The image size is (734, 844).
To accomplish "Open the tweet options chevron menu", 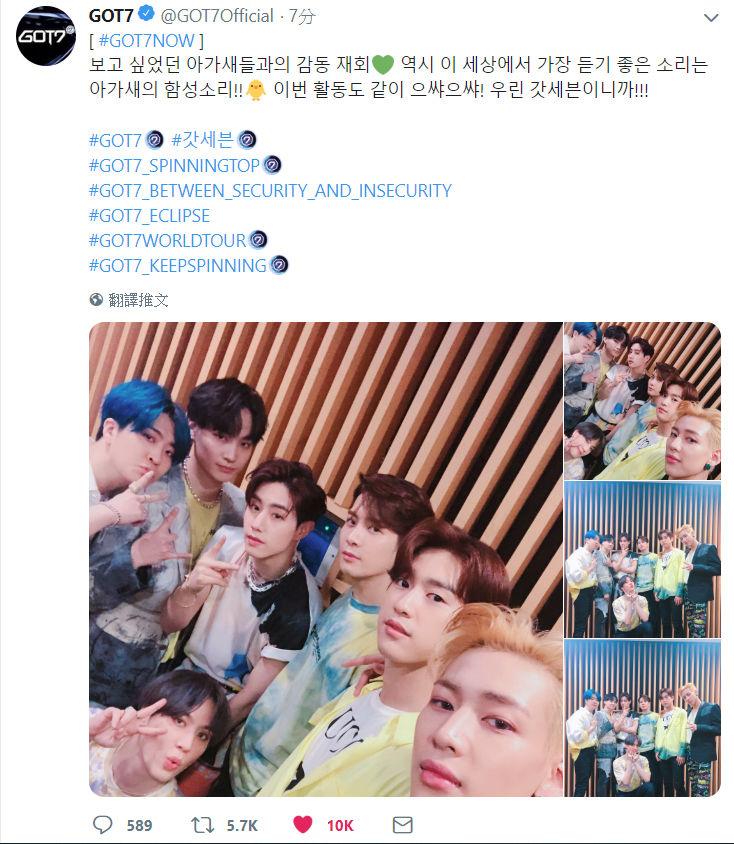I will coord(711,18).
